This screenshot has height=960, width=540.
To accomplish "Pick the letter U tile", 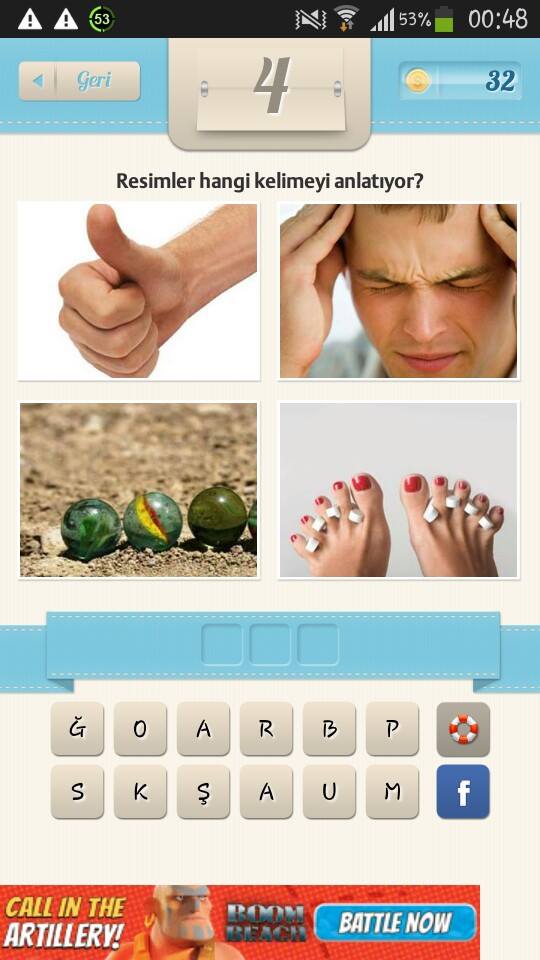I will (329, 792).
